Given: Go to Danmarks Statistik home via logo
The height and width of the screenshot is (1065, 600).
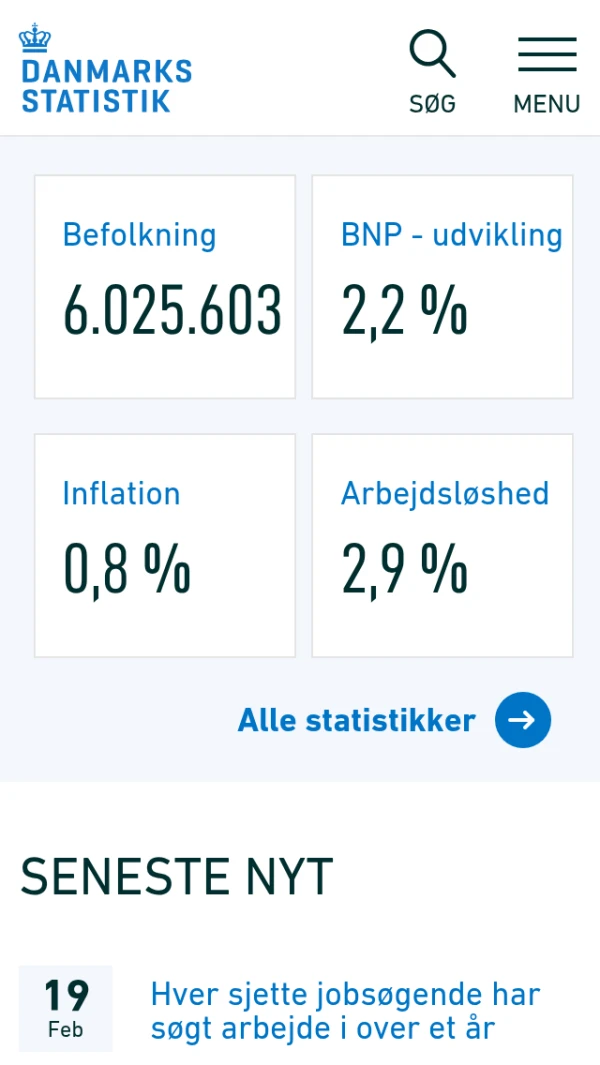Looking at the screenshot, I should coord(106,70).
